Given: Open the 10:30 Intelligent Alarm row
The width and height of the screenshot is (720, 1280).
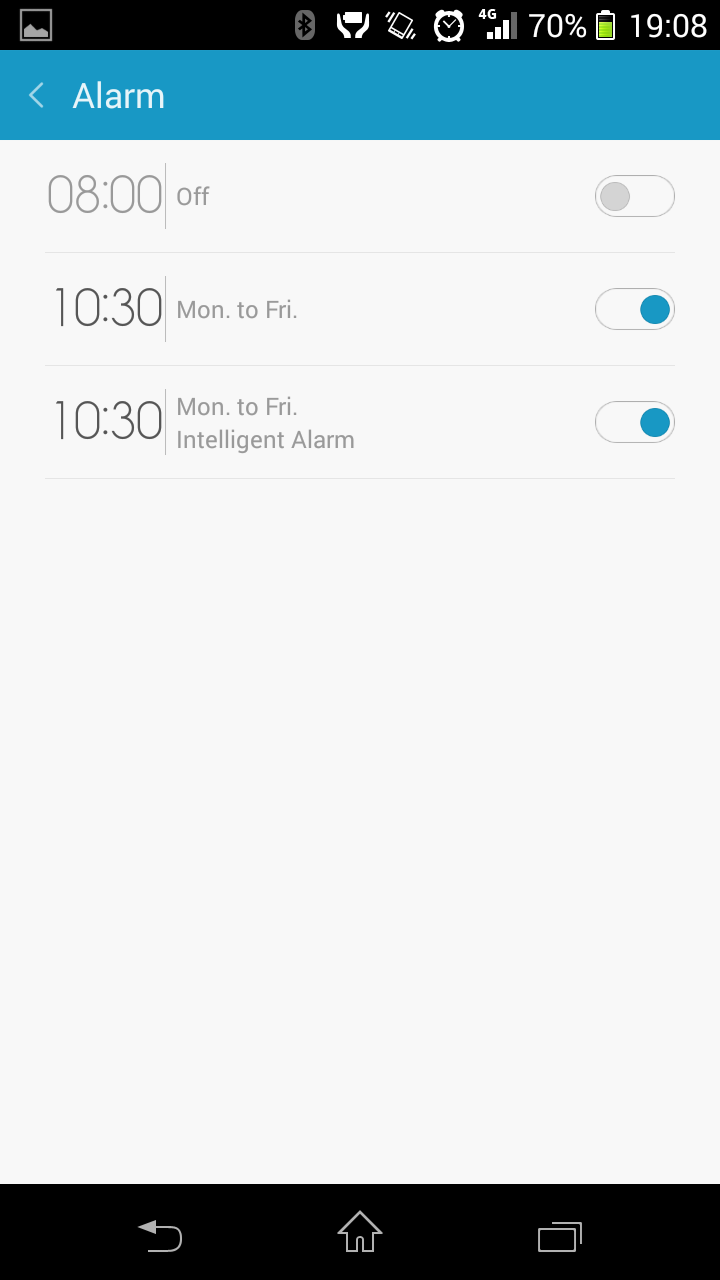Looking at the screenshot, I should pyautogui.click(x=360, y=422).
